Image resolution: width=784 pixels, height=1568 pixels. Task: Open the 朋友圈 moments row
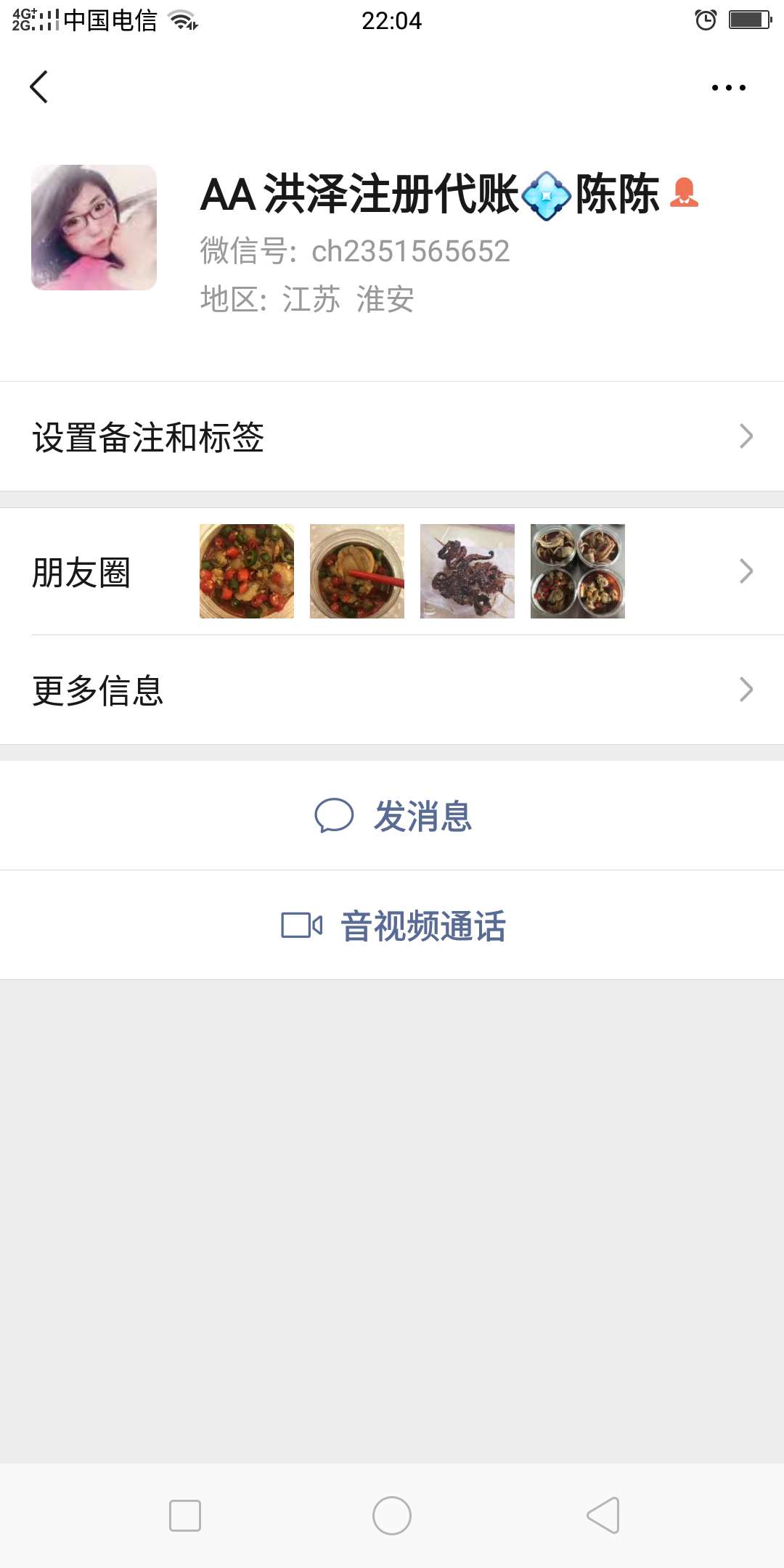pyautogui.click(x=392, y=571)
